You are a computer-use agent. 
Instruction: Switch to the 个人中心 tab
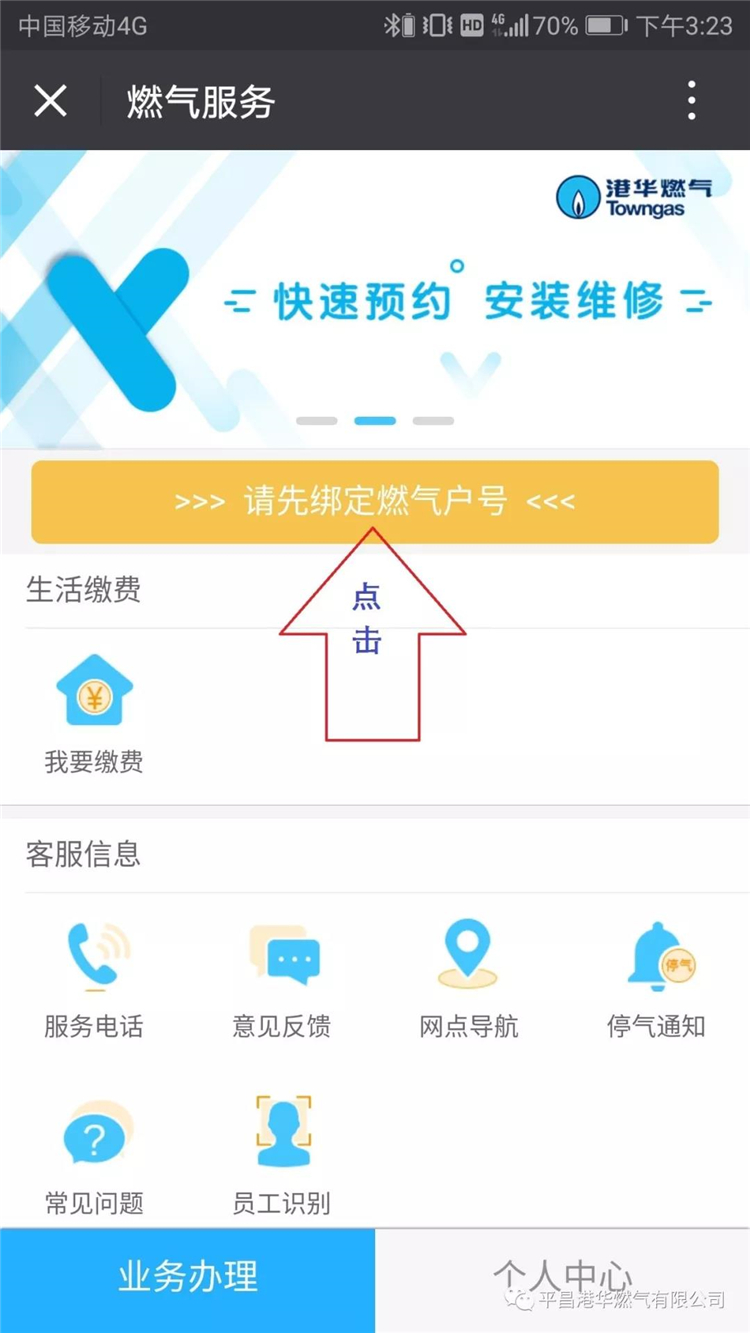(562, 1278)
